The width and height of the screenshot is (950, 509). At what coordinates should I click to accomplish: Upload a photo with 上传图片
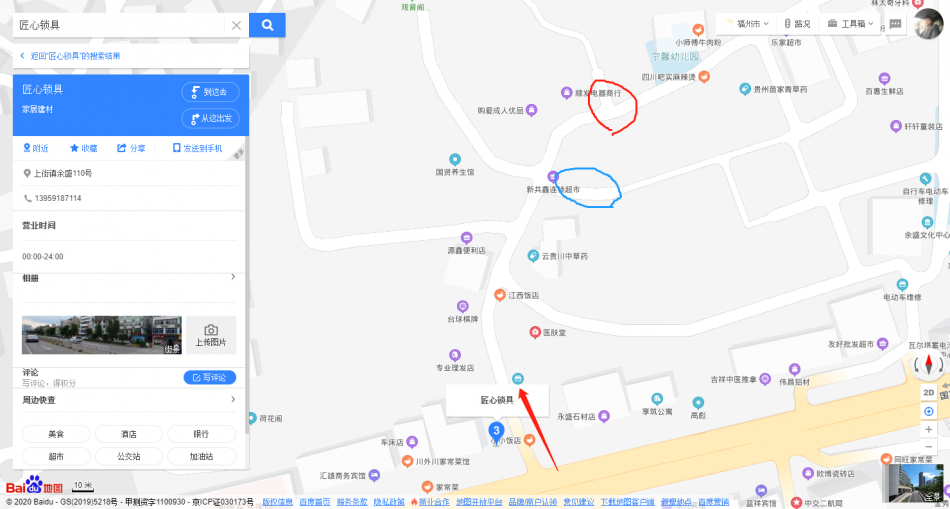click(211, 335)
